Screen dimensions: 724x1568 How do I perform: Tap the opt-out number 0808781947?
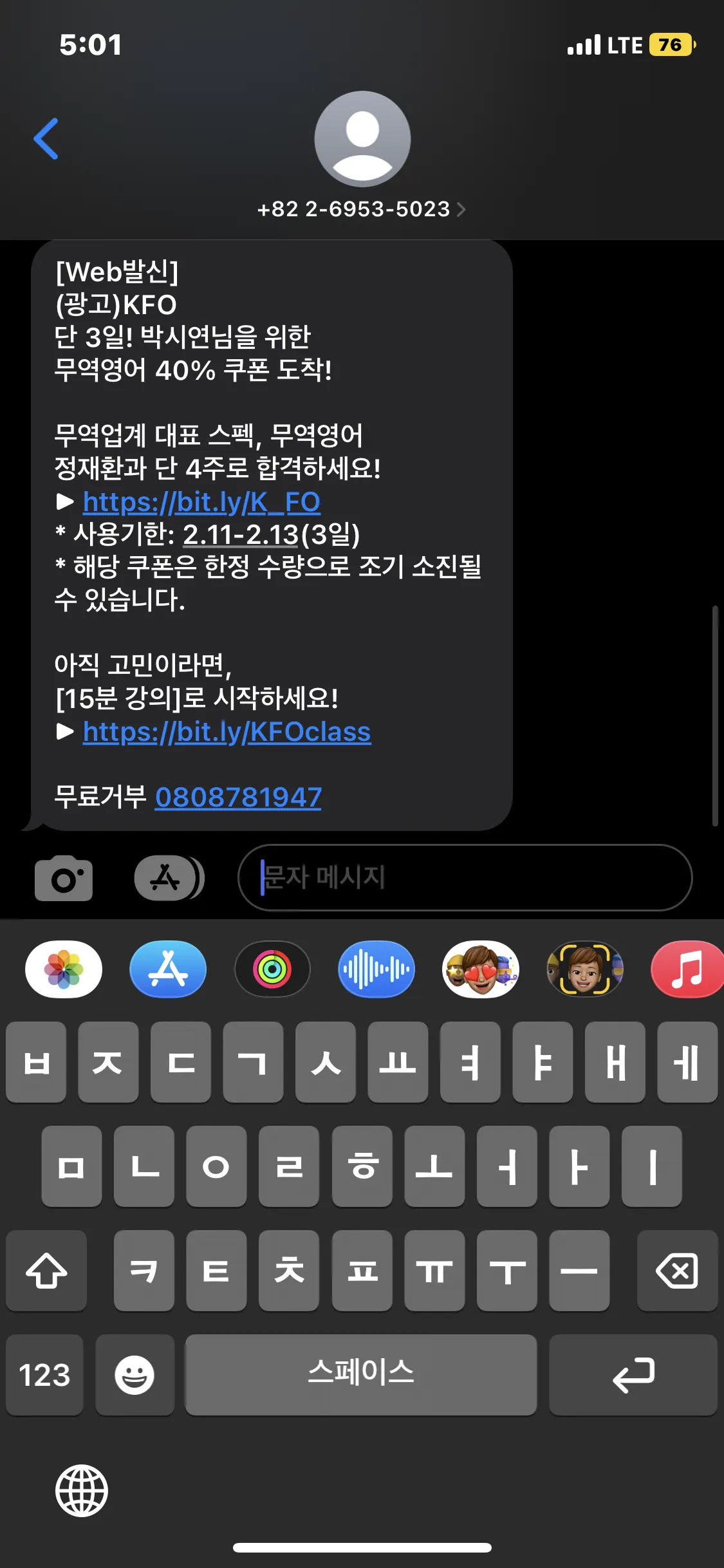[238, 798]
